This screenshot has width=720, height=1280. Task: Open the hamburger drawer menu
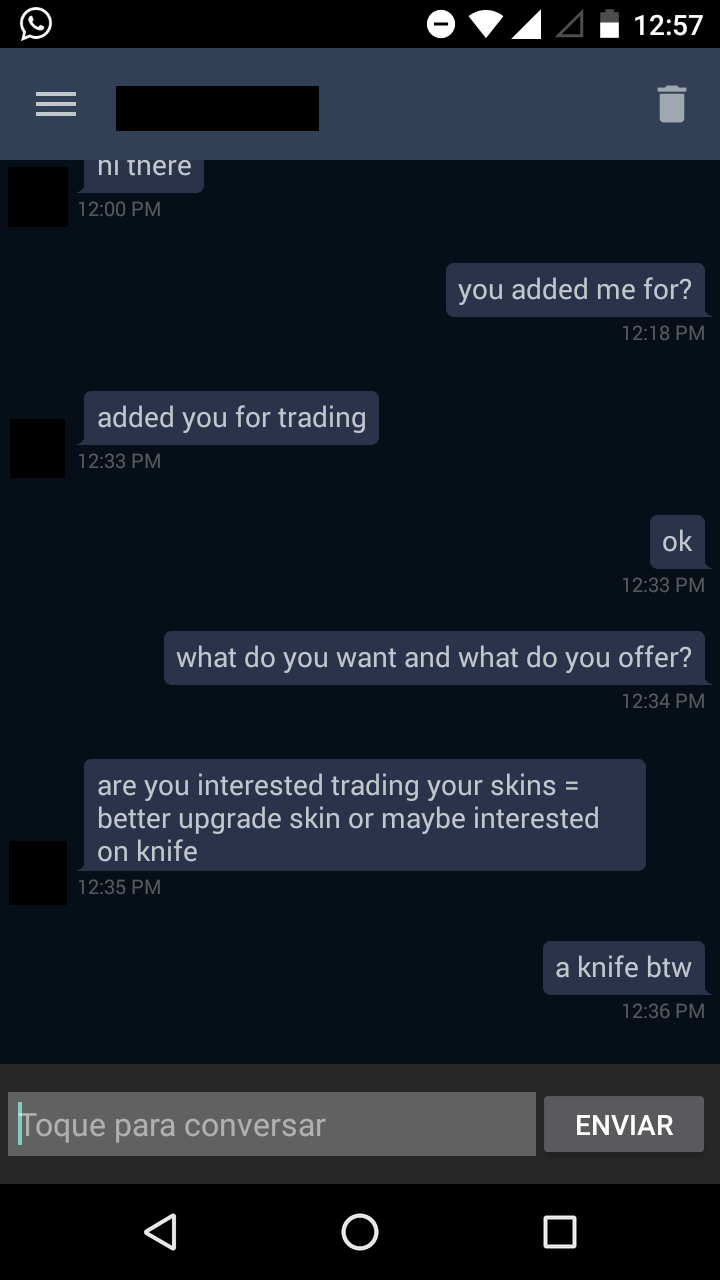tap(56, 105)
